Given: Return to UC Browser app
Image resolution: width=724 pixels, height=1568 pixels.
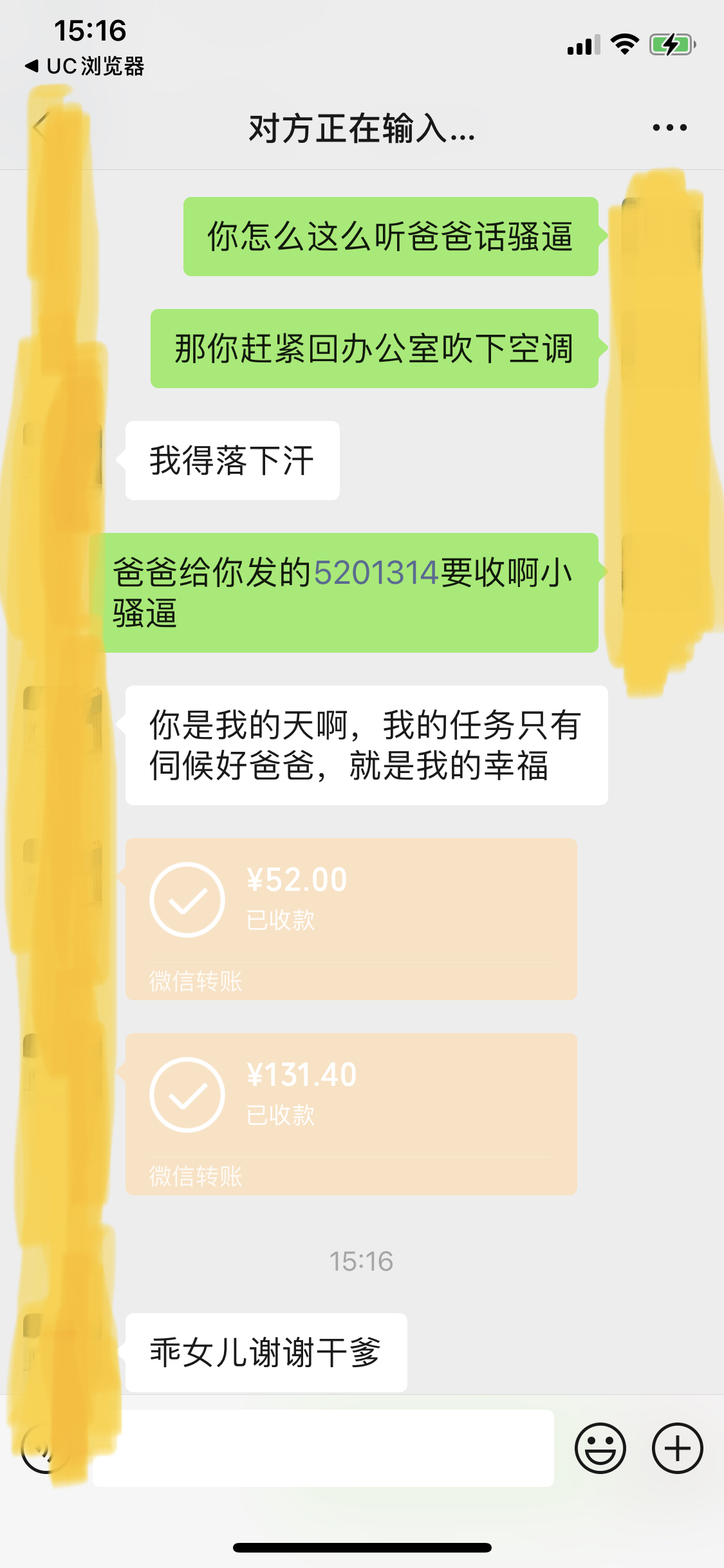Looking at the screenshot, I should 85,66.
